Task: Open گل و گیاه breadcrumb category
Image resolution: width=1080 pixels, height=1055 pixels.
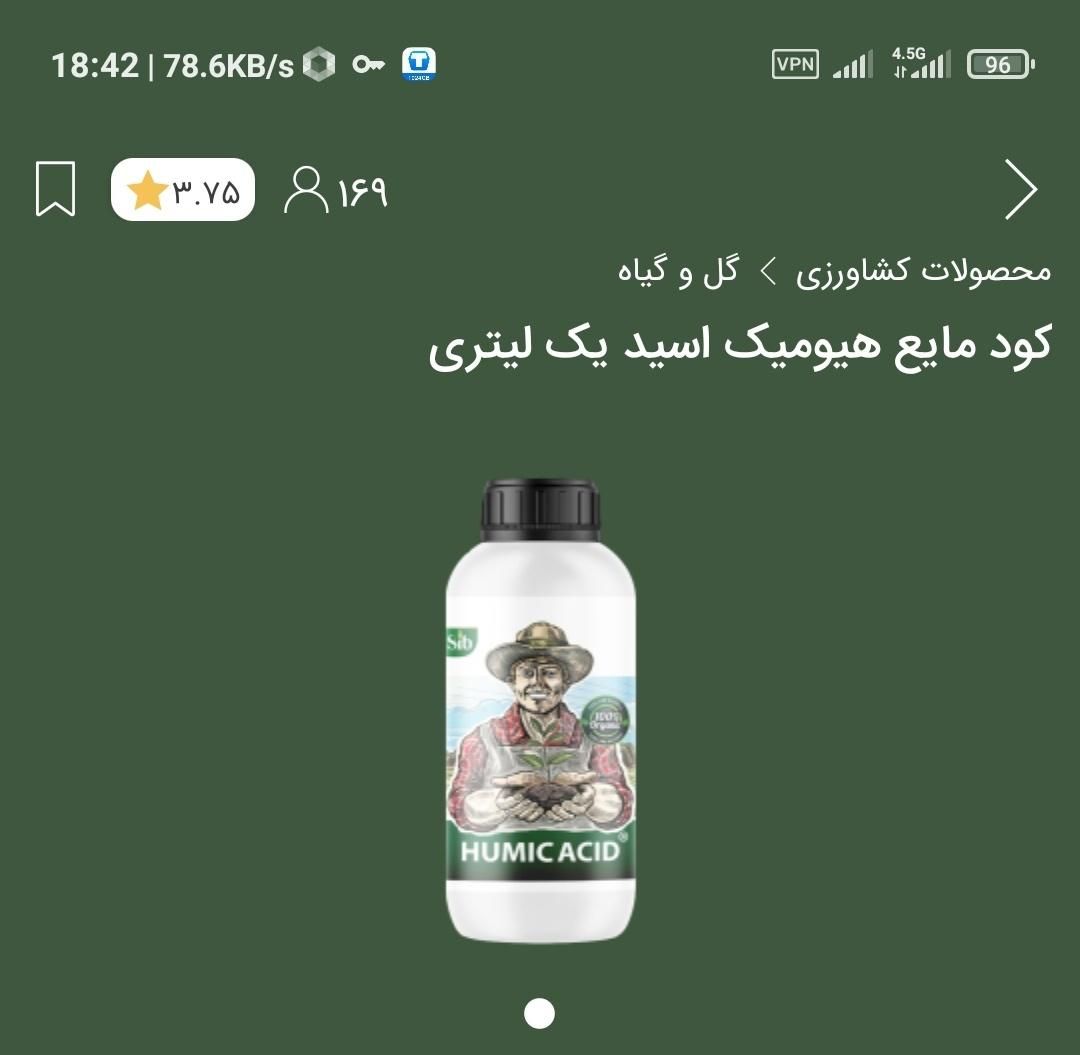Action: point(678,272)
